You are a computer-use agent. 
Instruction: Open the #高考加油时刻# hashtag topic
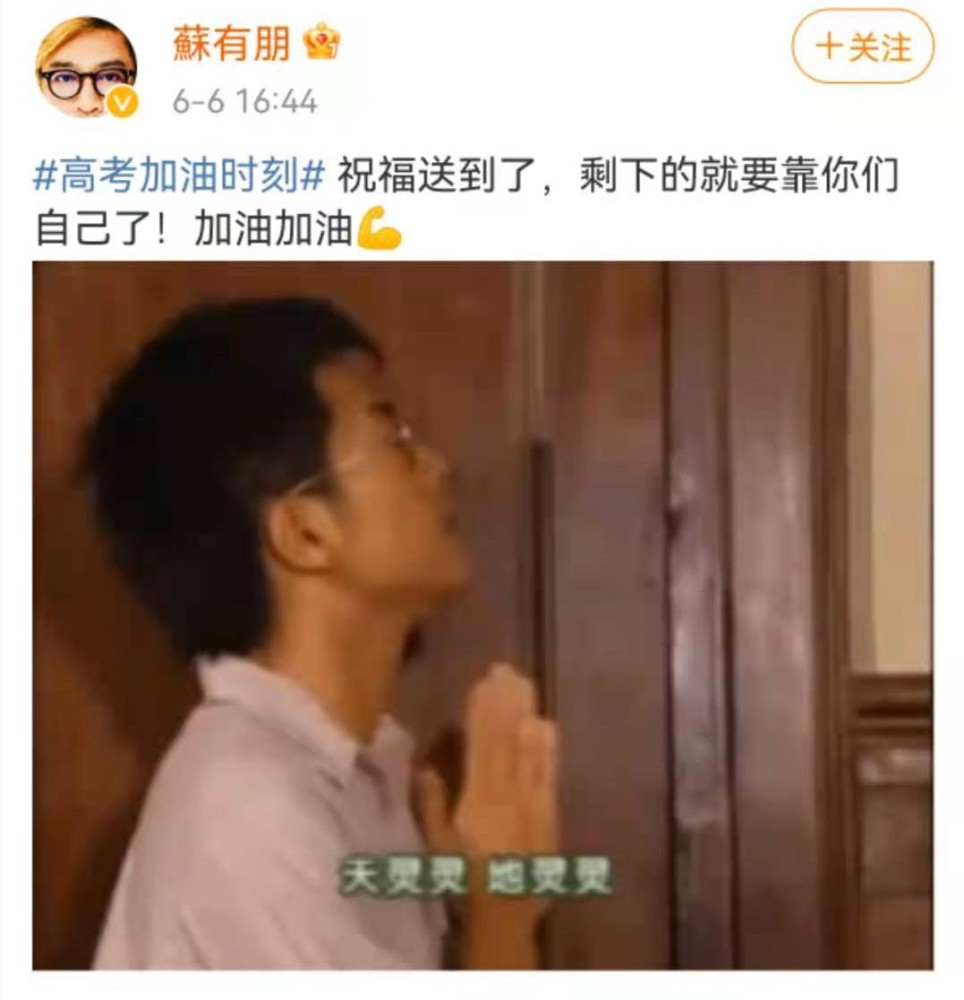(180, 177)
